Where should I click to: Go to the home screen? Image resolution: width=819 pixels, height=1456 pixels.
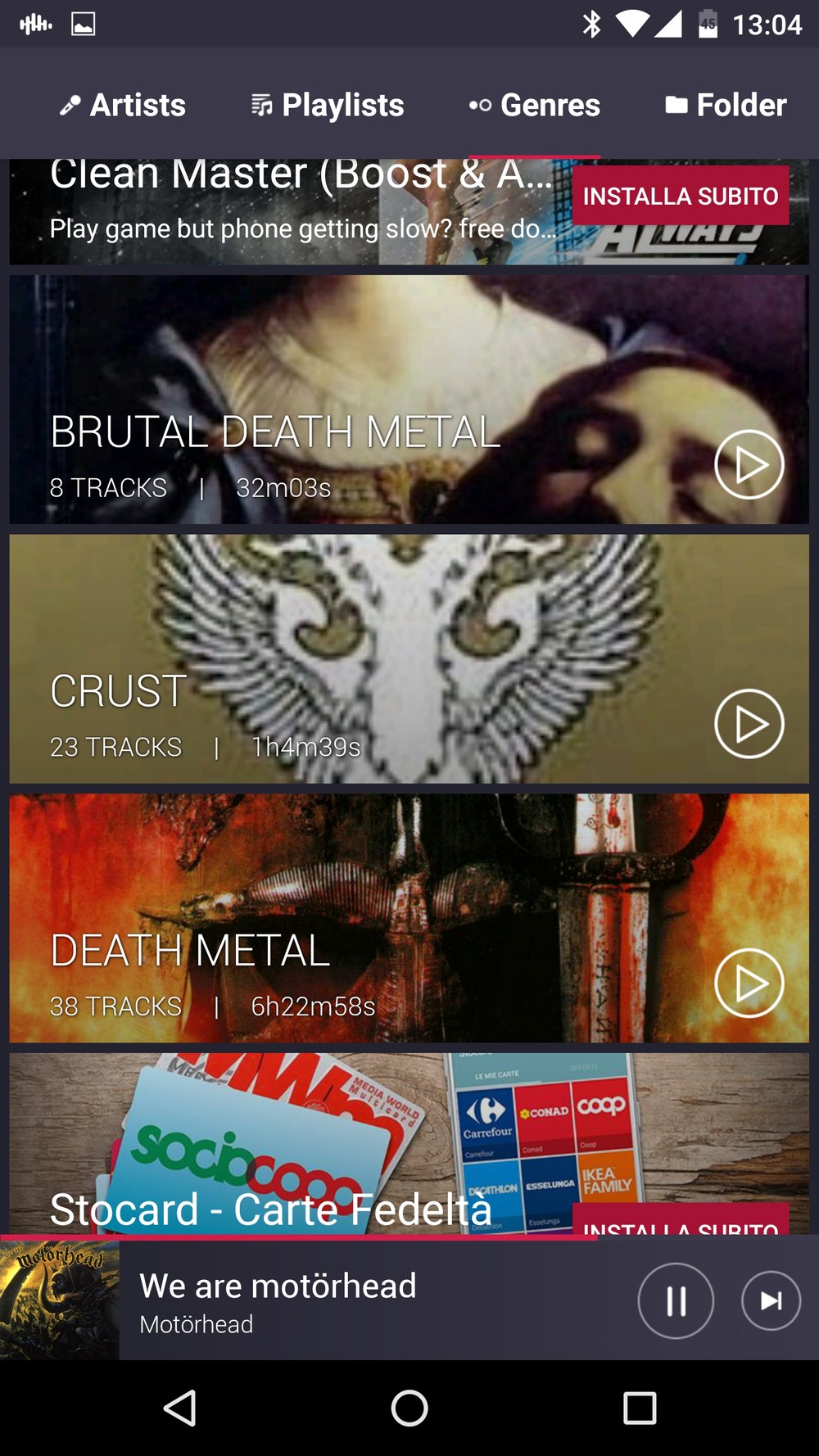(409, 1409)
